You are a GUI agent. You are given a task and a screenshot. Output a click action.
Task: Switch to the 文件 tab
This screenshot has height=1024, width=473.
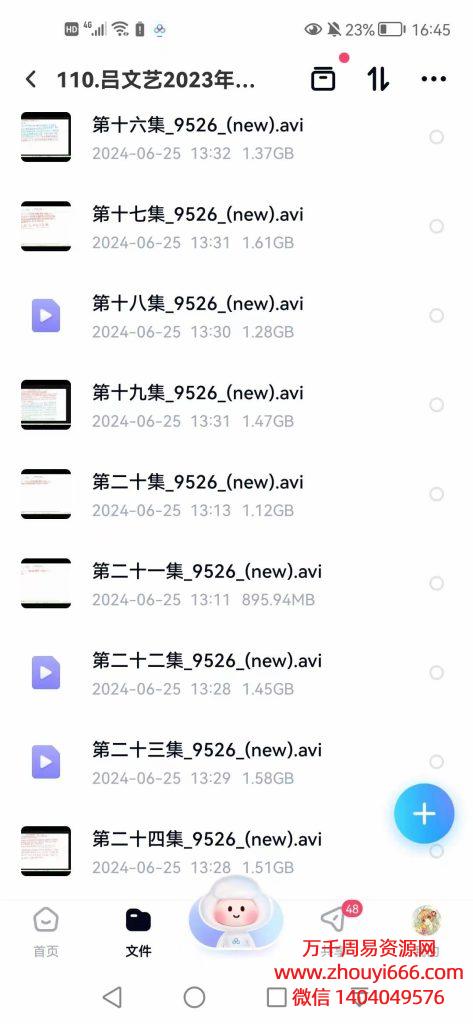tap(138, 931)
